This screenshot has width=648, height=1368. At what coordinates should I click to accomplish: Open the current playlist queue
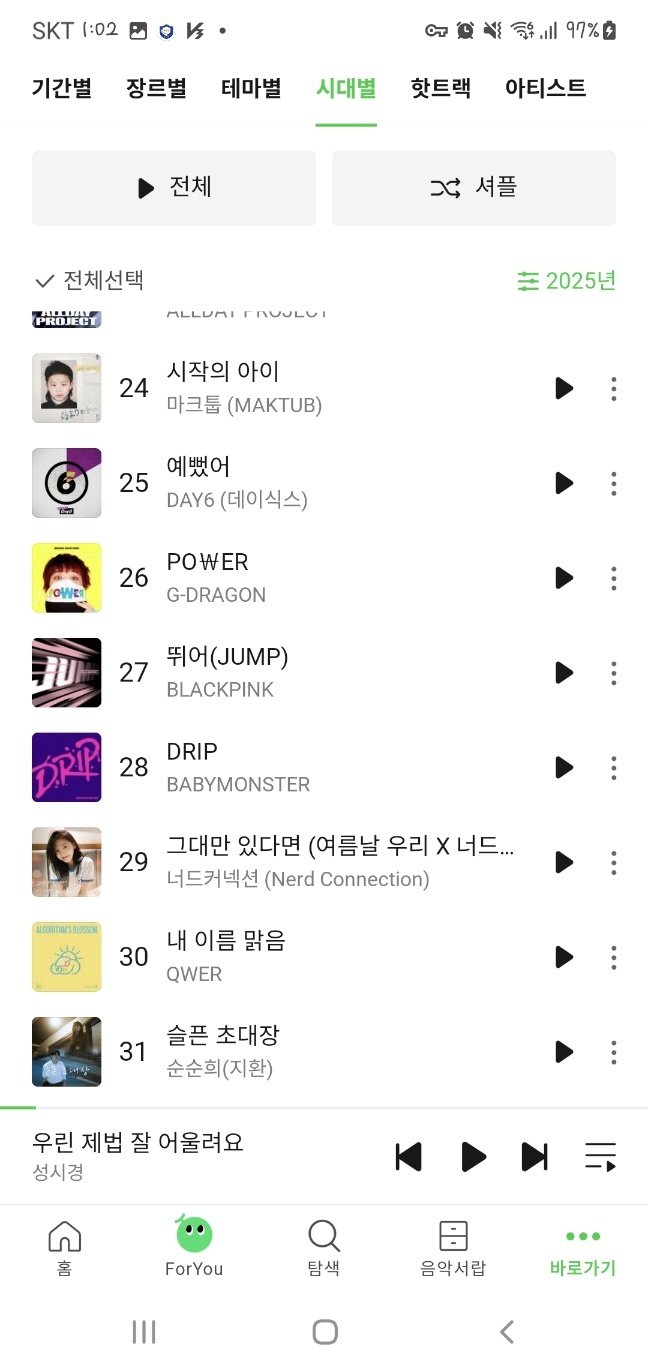[600, 1157]
